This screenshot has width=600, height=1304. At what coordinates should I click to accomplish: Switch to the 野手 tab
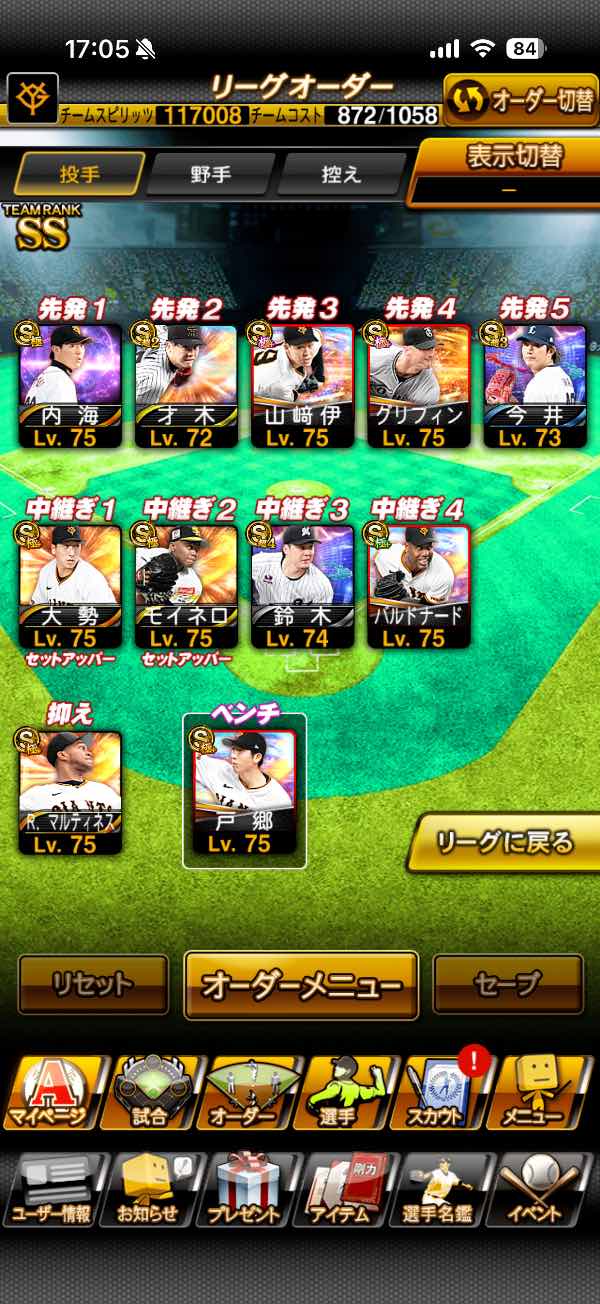[x=210, y=174]
